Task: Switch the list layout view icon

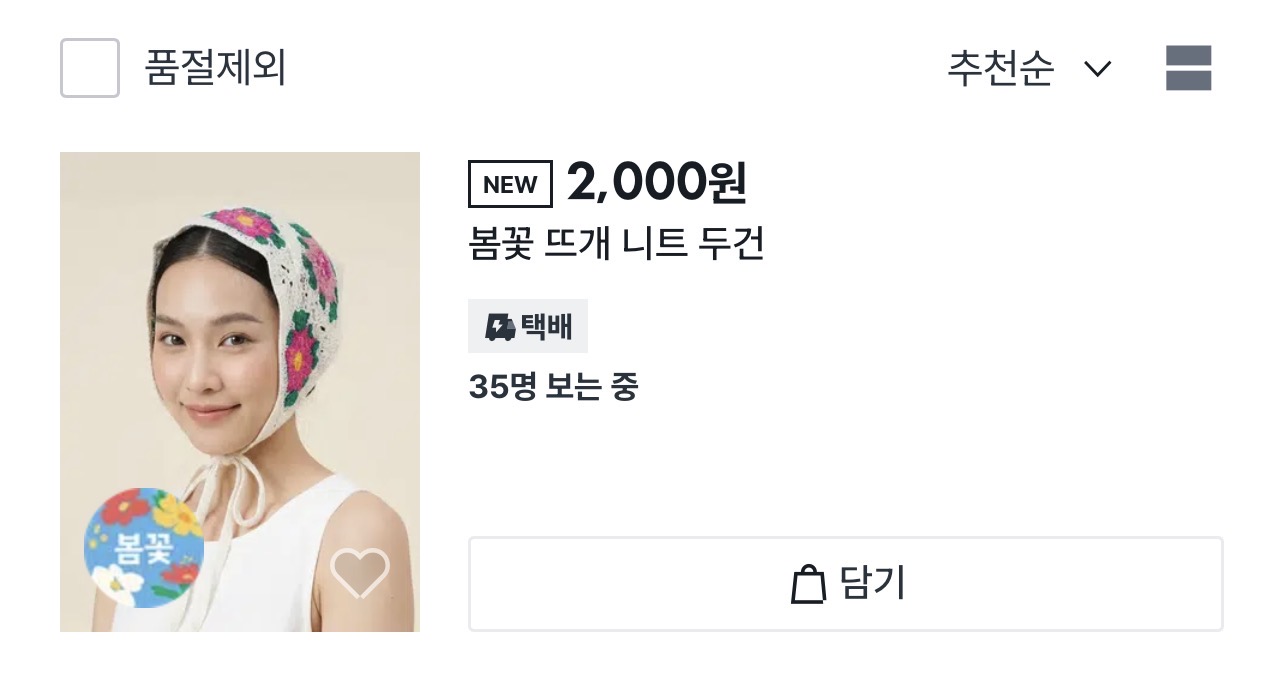Action: point(1189,68)
